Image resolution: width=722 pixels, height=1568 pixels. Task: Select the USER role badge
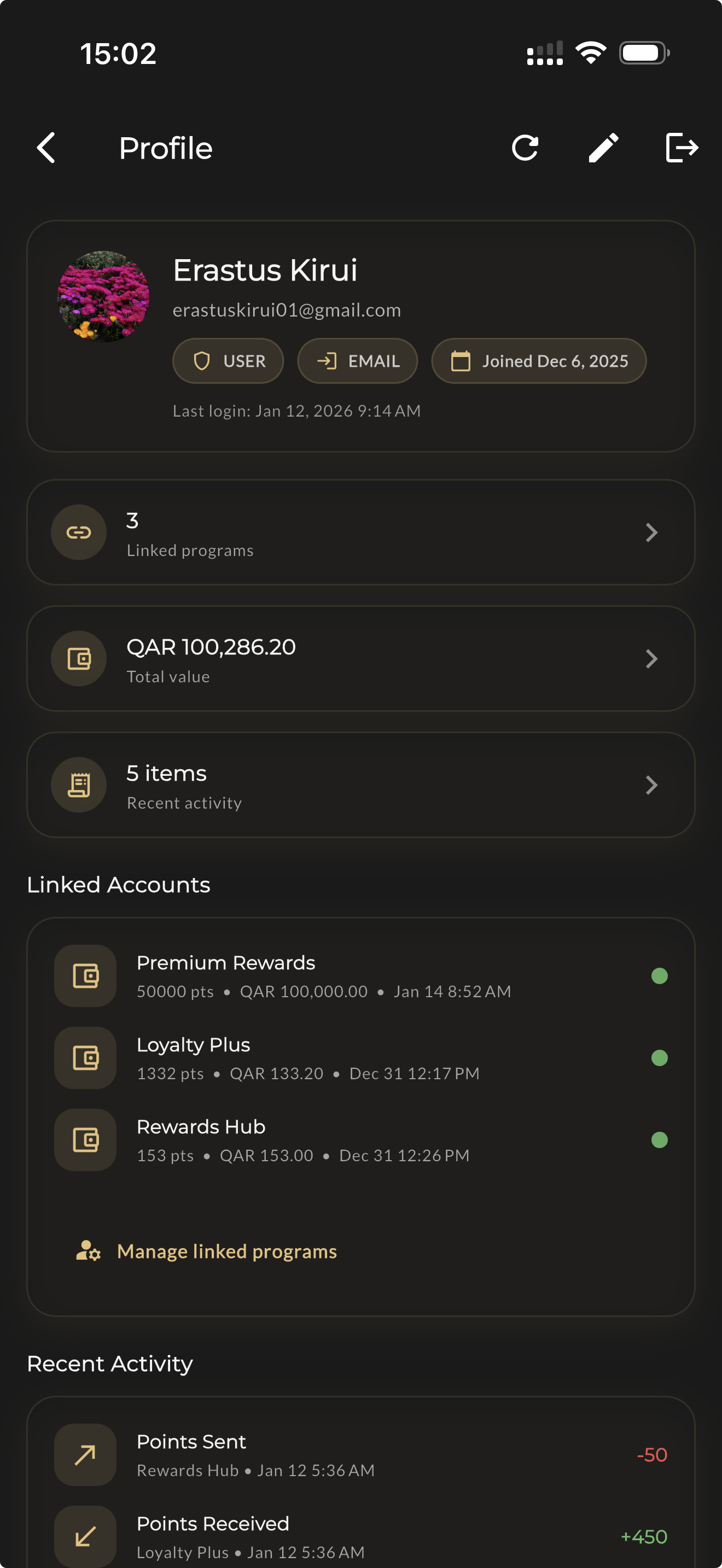click(228, 361)
